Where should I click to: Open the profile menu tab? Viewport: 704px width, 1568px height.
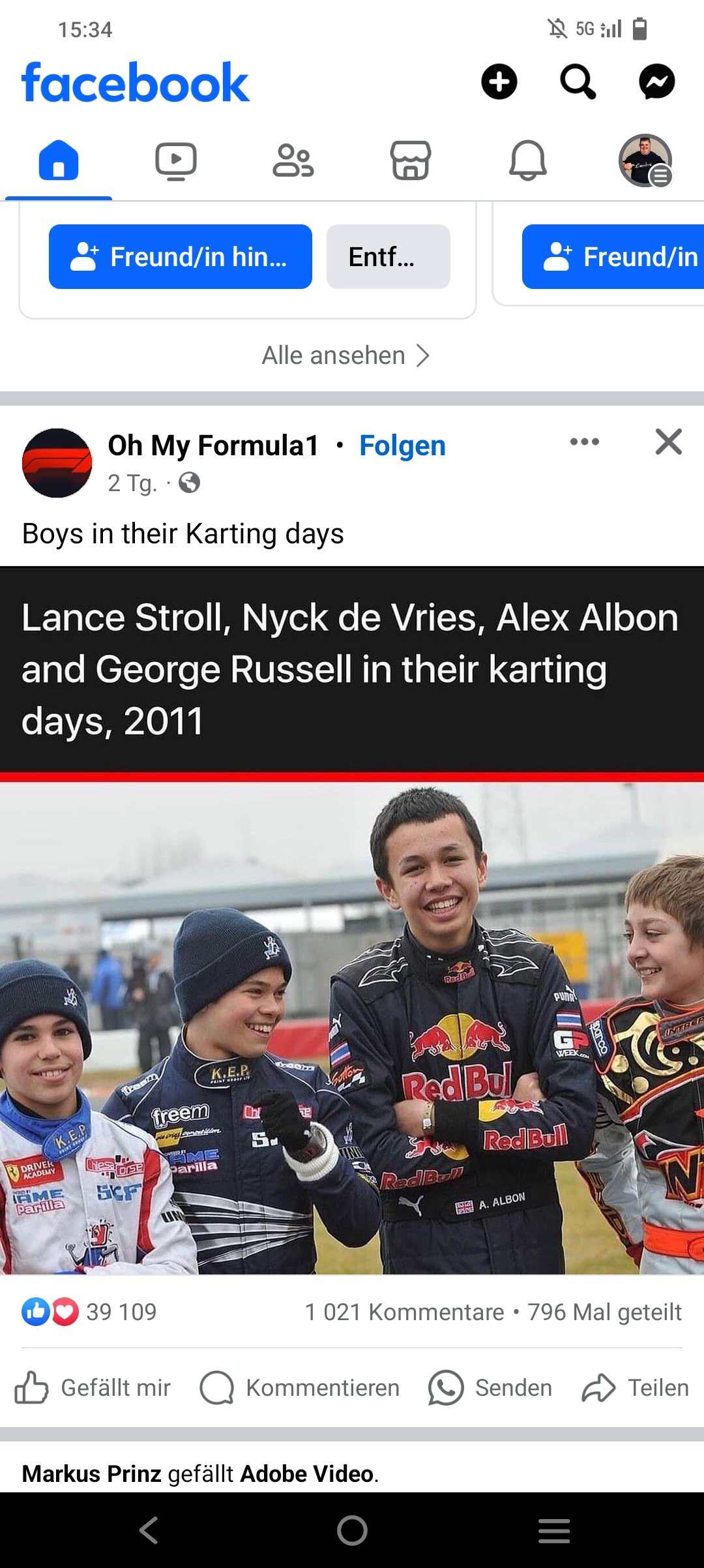point(645,161)
